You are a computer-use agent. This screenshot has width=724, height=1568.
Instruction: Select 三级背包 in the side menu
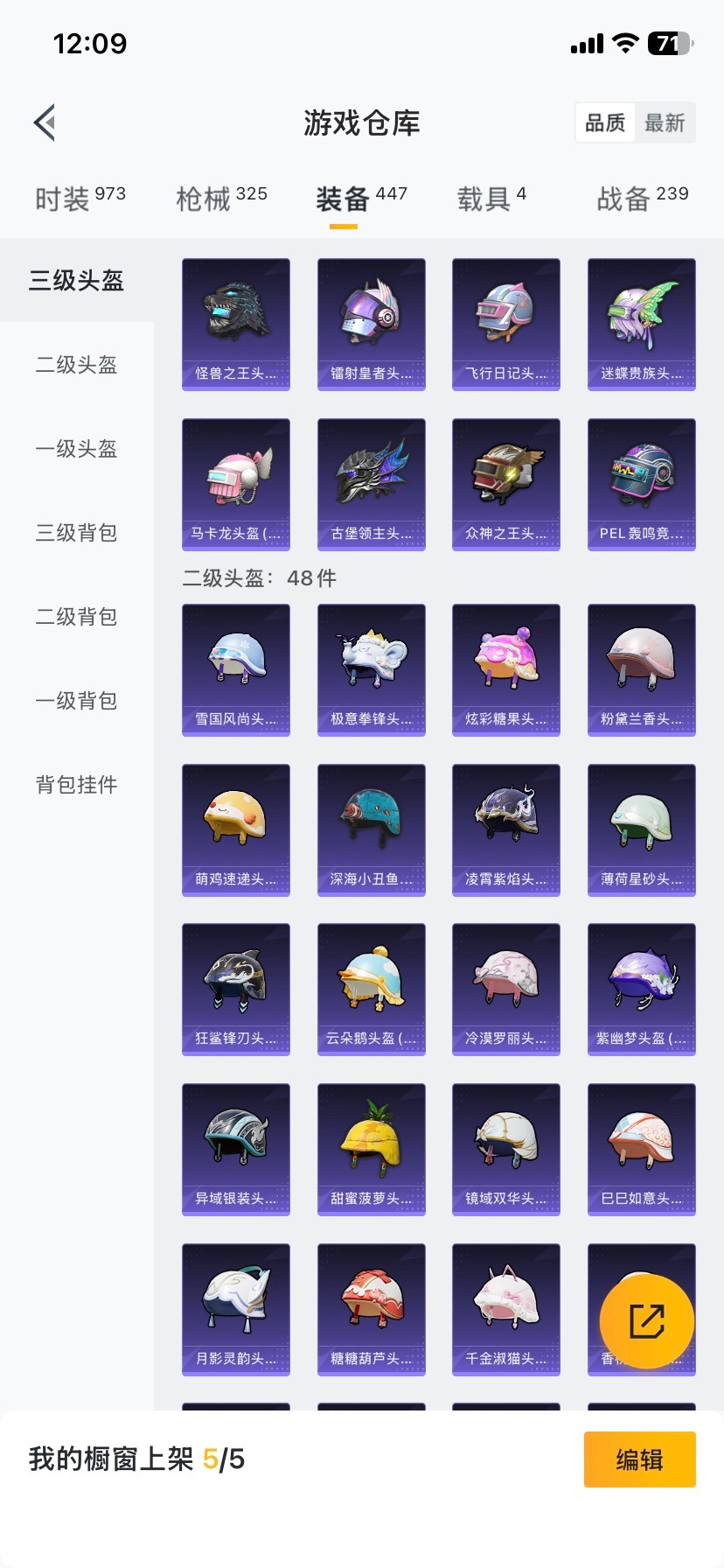coord(76,532)
